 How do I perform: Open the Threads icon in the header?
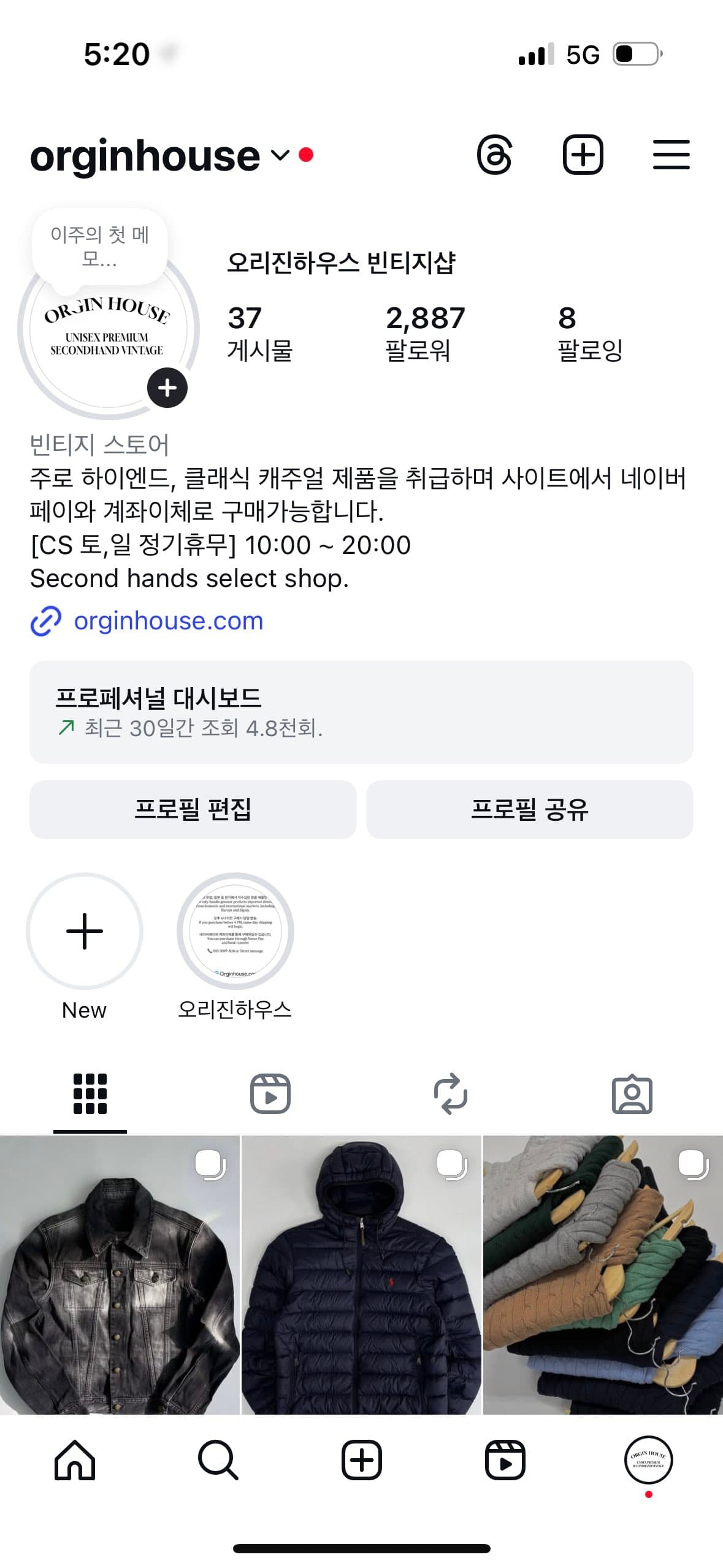pos(494,155)
